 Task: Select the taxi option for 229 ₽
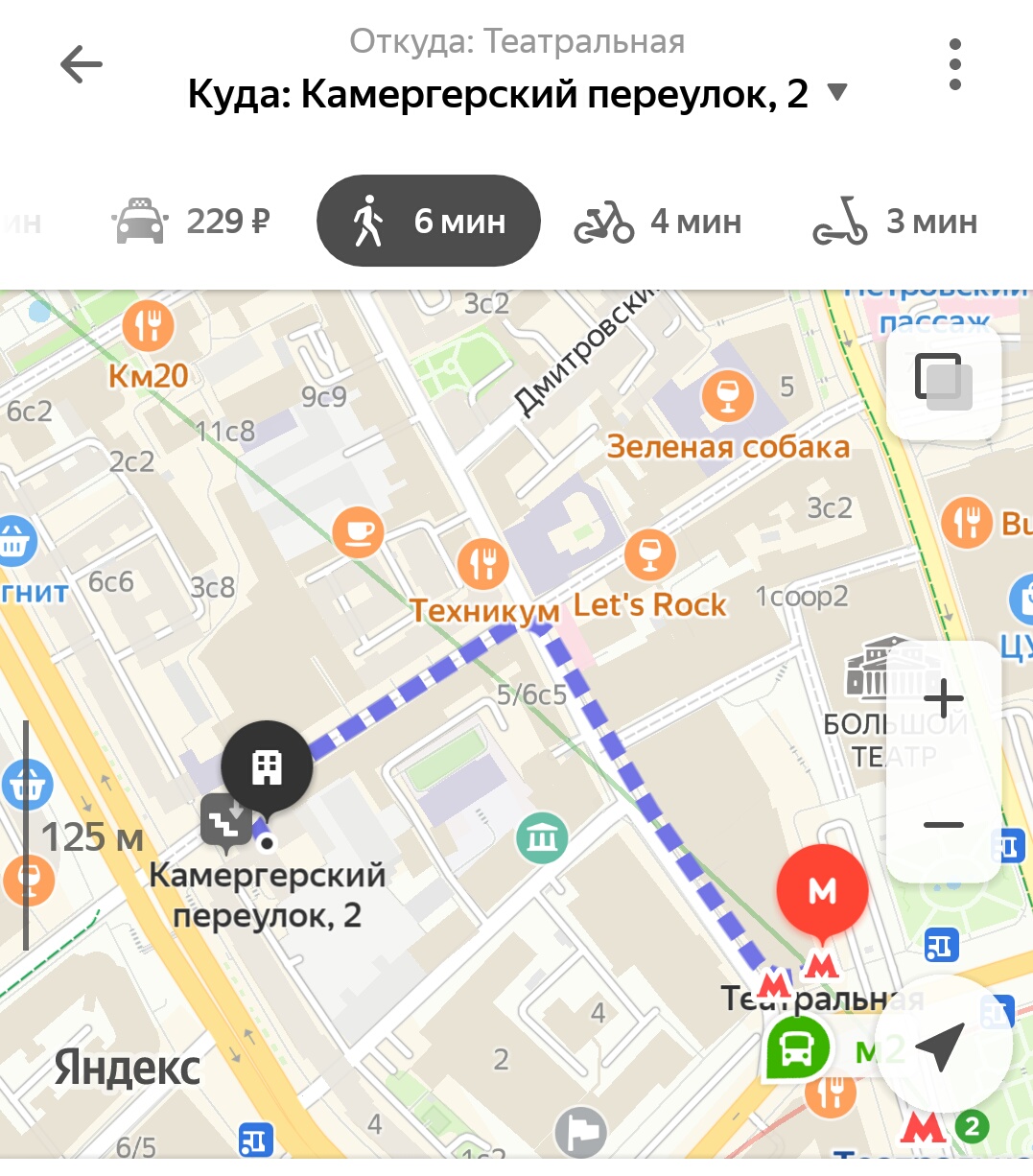[x=192, y=222]
